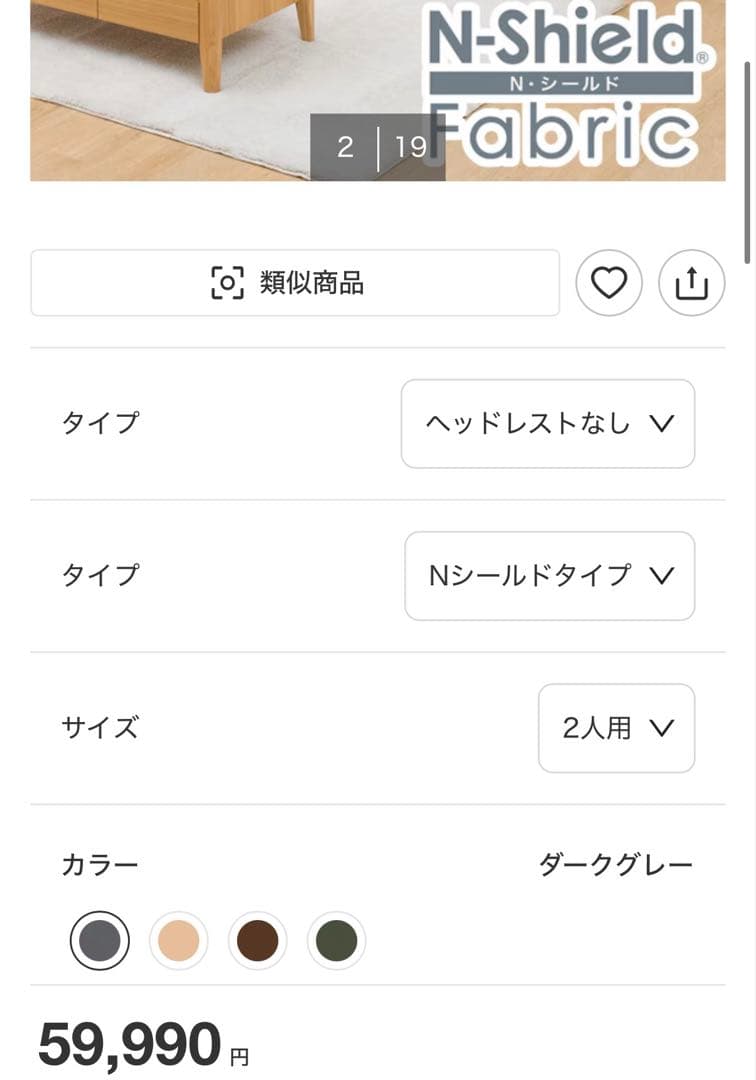Tap the chevron on the Nシールドタイプ selector
Screen dimensions: 756x1080
(x=662, y=576)
